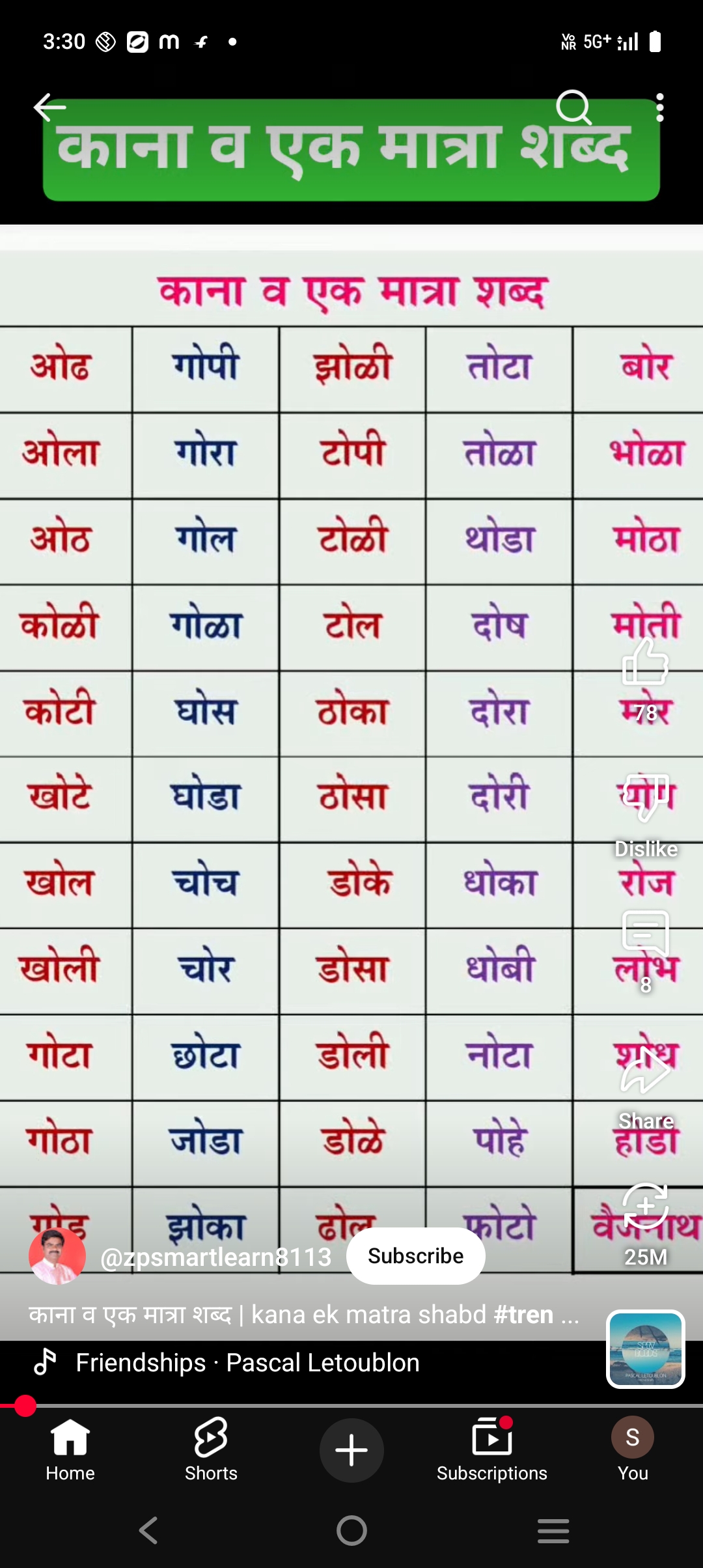703x1568 pixels.
Task: Go back using the top-left arrow
Action: click(50, 107)
